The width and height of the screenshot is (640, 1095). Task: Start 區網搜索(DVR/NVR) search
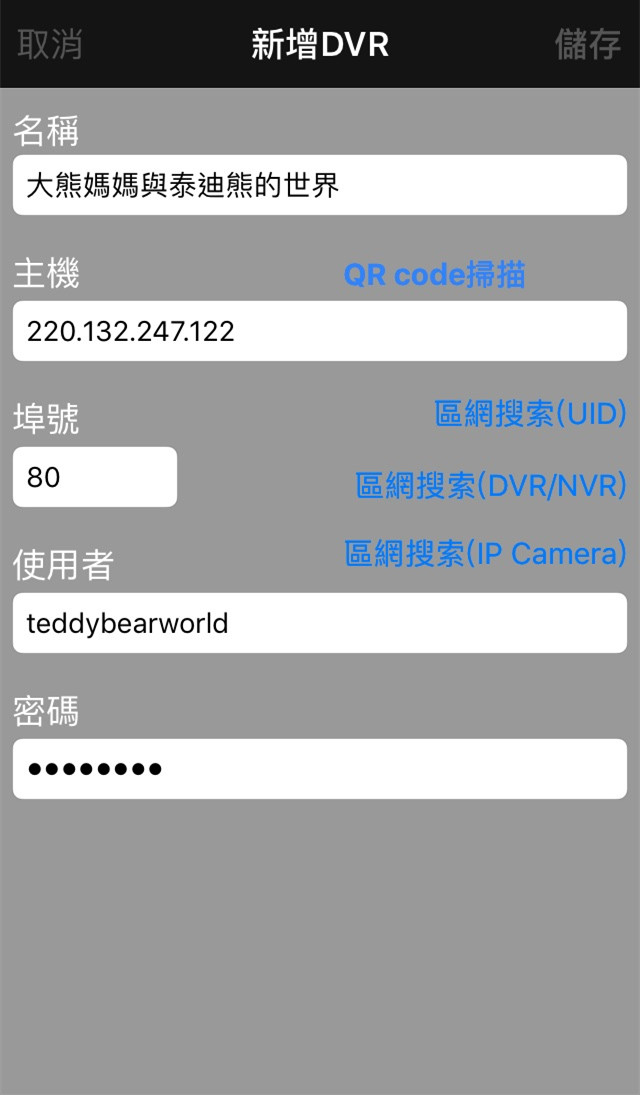click(490, 485)
